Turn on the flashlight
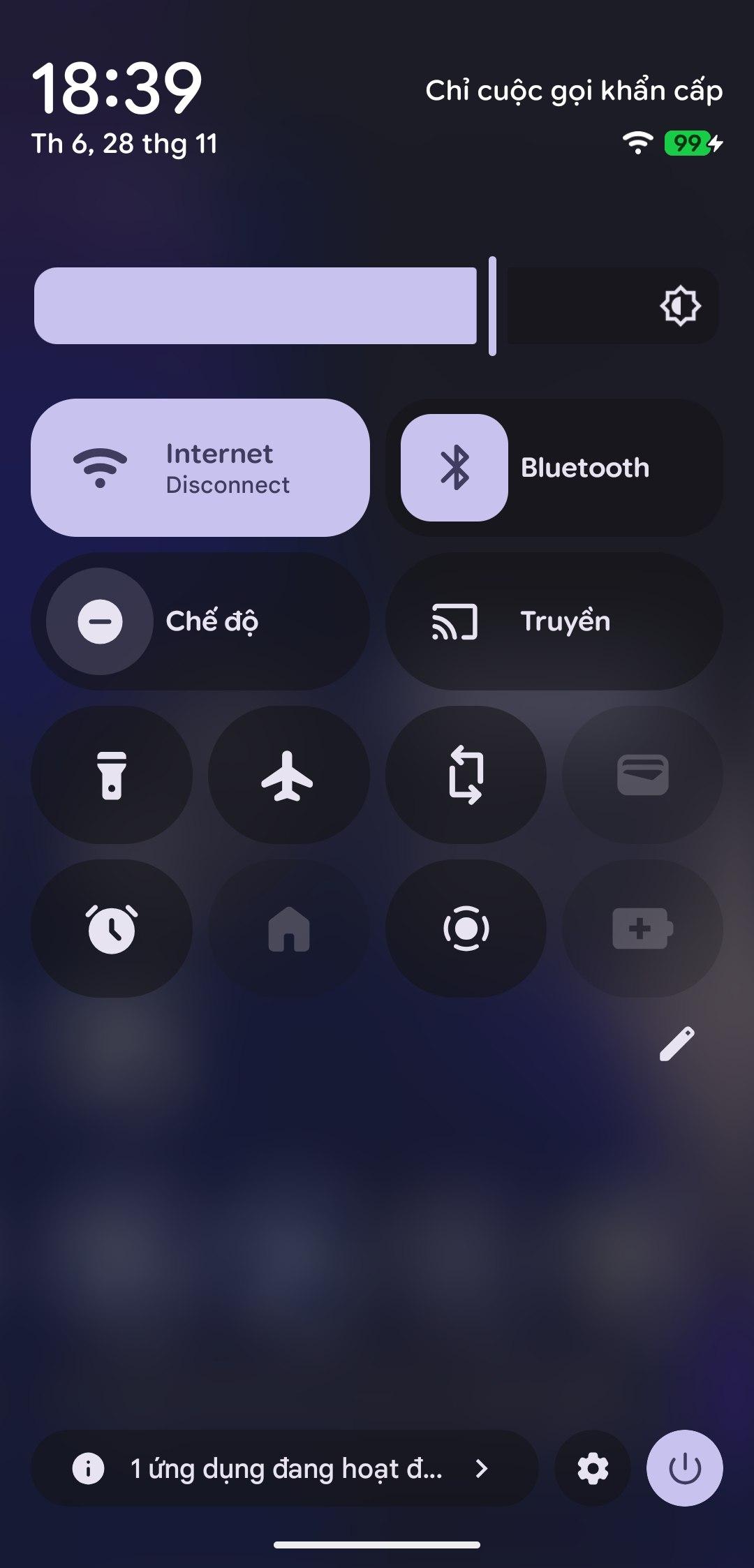This screenshot has width=754, height=1568. [x=112, y=775]
